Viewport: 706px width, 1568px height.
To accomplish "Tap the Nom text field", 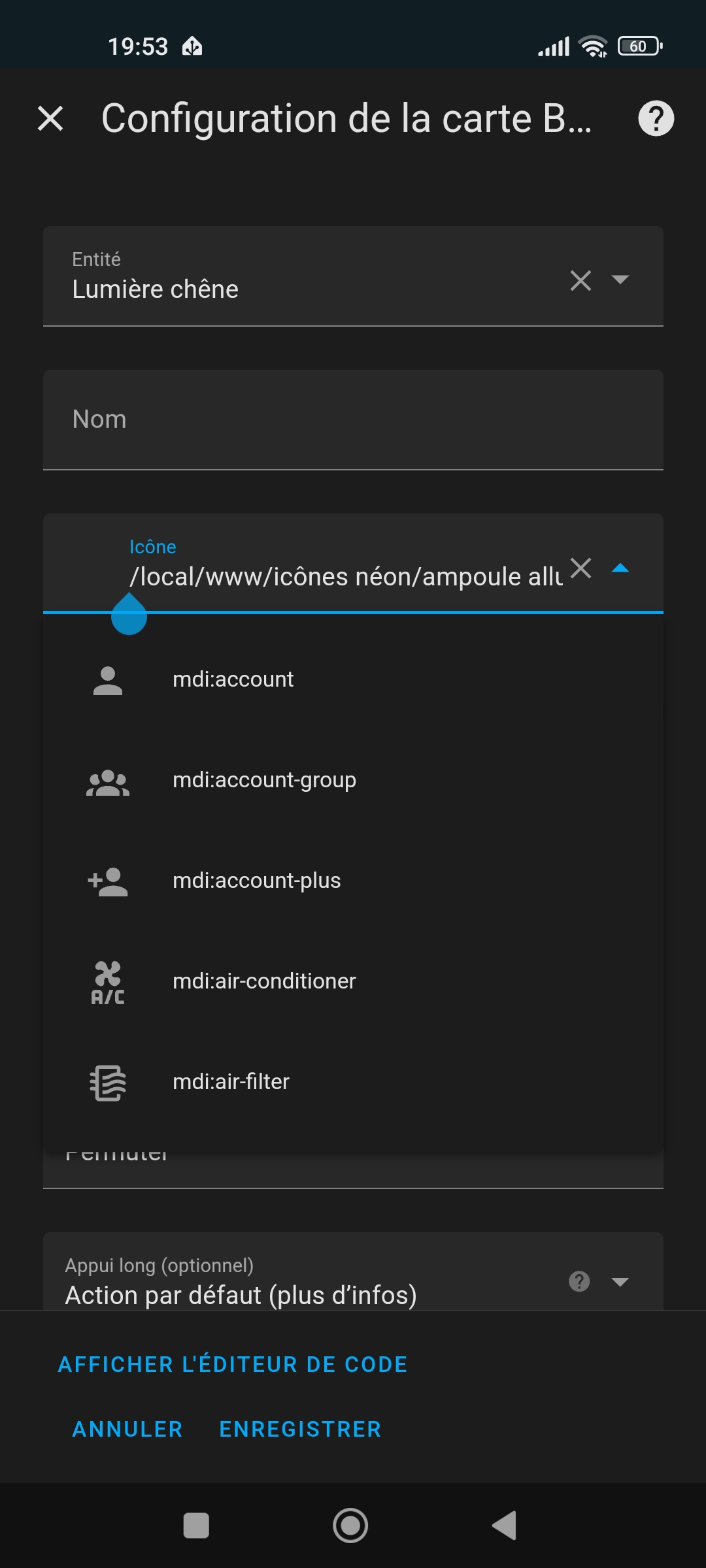I will point(353,419).
